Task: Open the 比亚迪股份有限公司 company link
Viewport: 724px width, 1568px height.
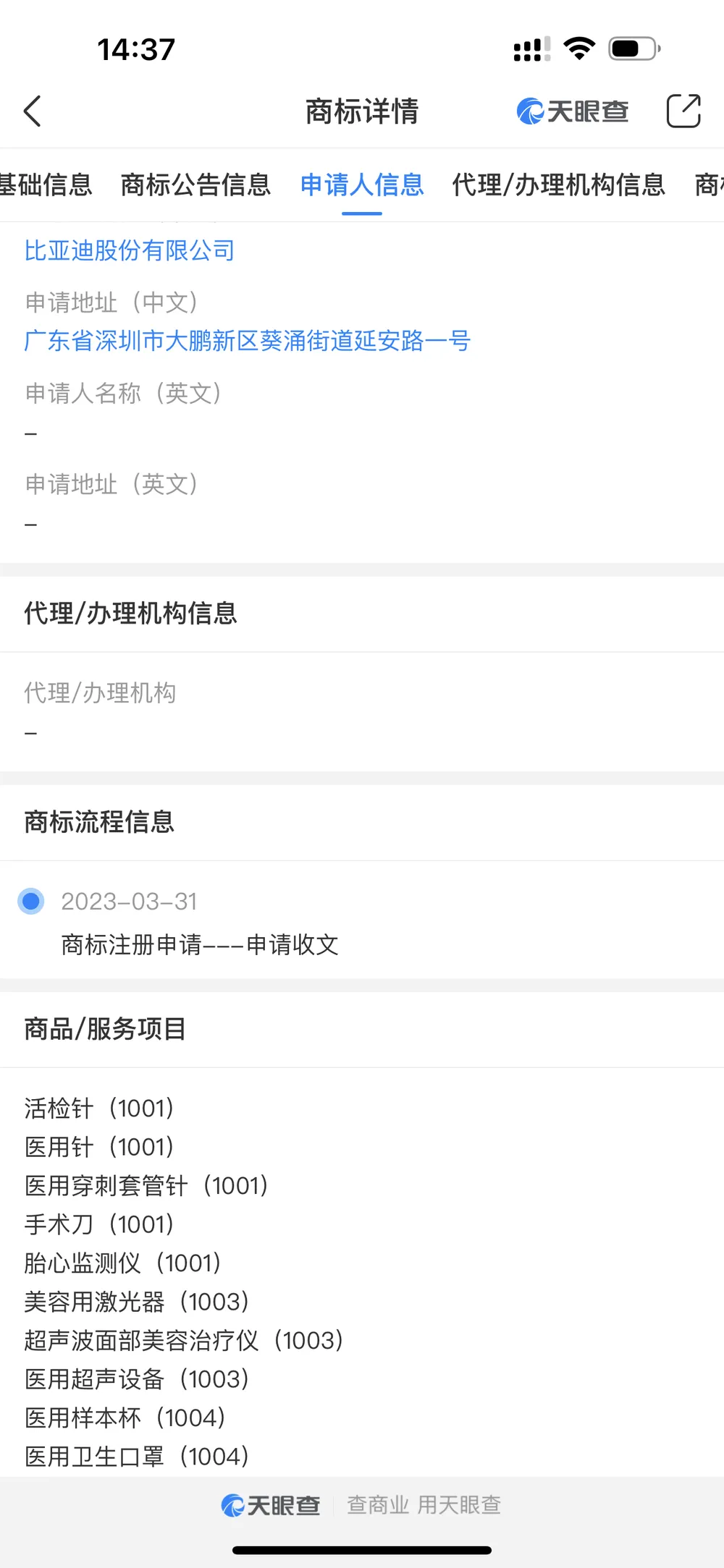Action: 130,250
